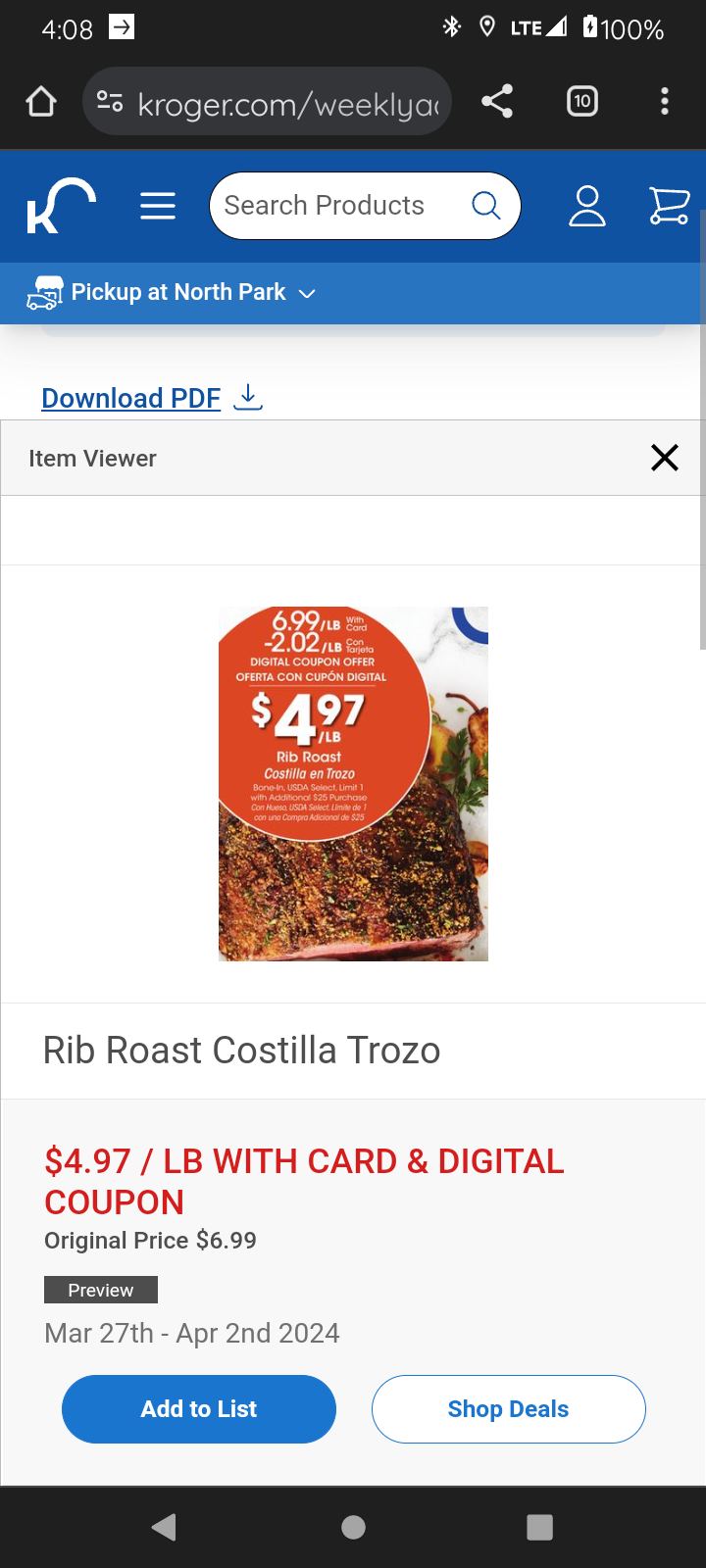Open the browser tab switcher
This screenshot has width=706, height=1568.
click(x=581, y=102)
